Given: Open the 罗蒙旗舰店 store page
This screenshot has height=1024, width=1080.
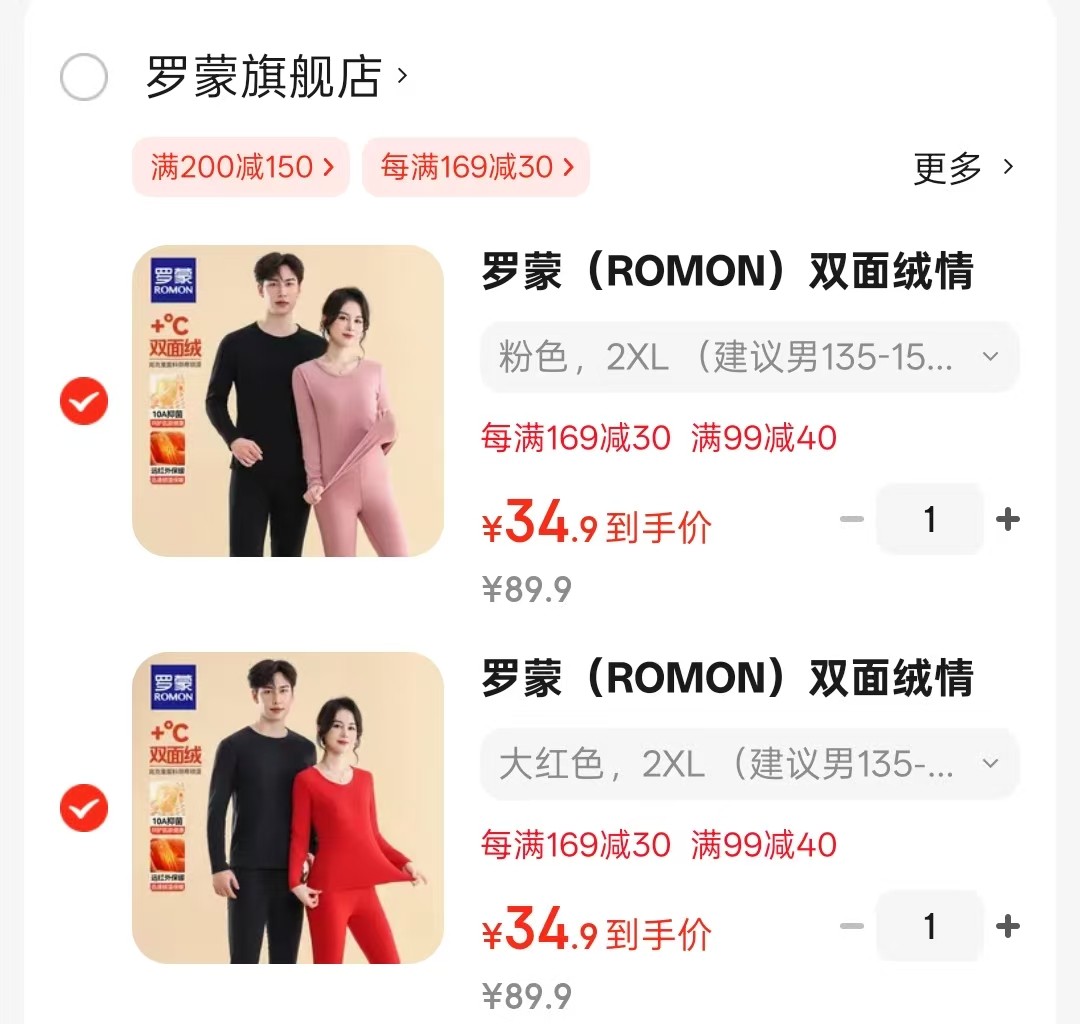Looking at the screenshot, I should tap(265, 78).
